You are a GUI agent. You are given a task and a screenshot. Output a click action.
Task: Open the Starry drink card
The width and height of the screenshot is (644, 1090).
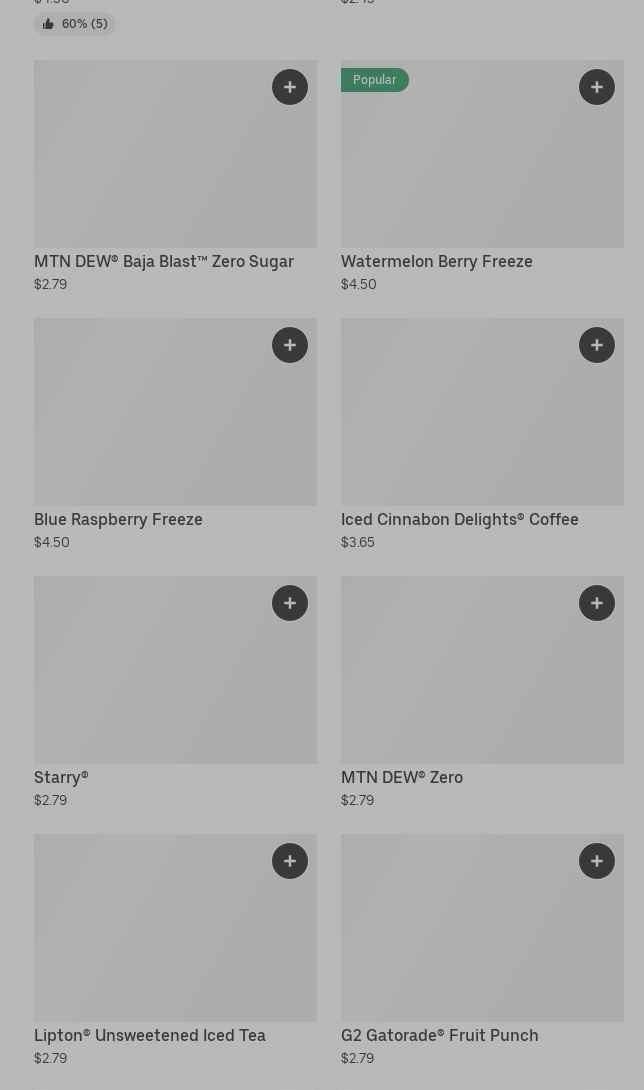click(175, 692)
